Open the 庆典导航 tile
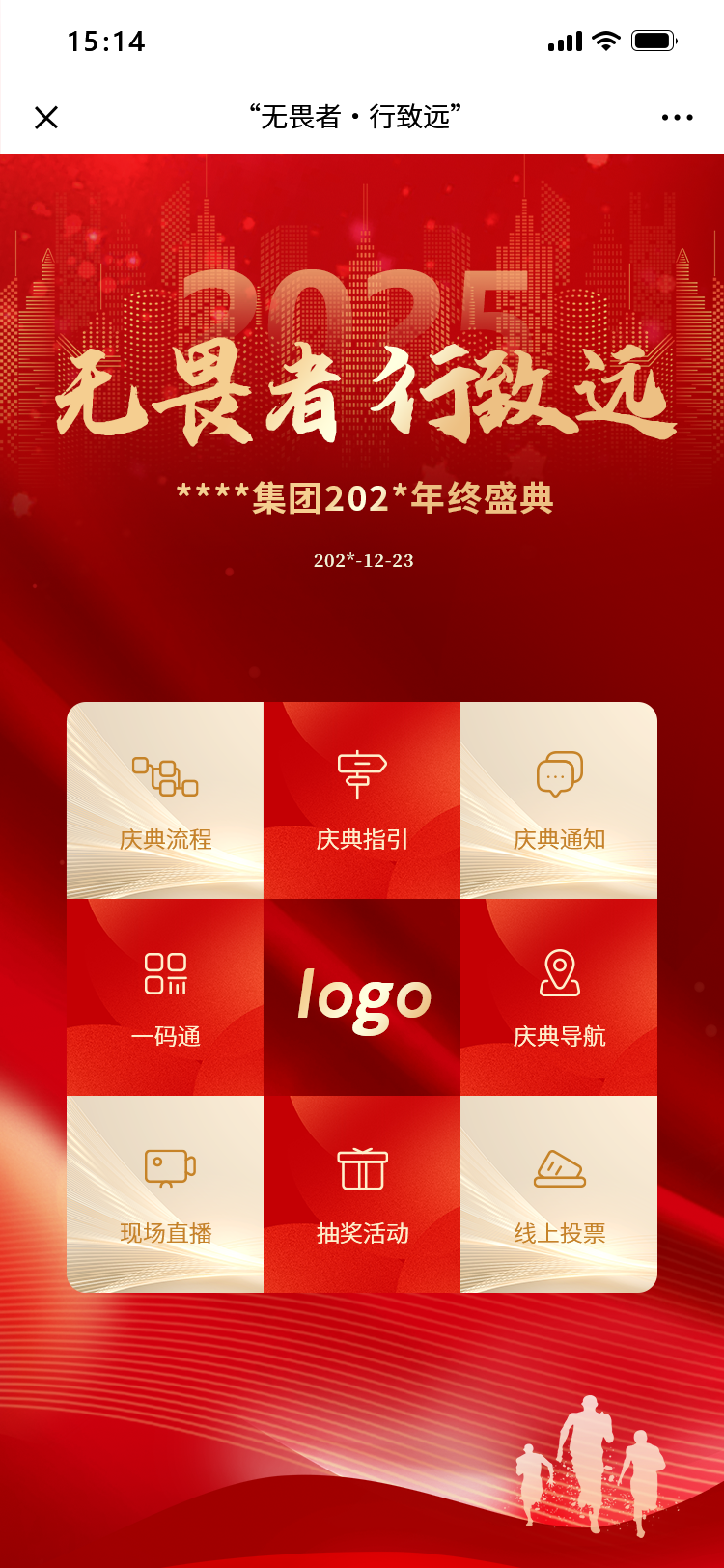724x1568 pixels. [559, 998]
